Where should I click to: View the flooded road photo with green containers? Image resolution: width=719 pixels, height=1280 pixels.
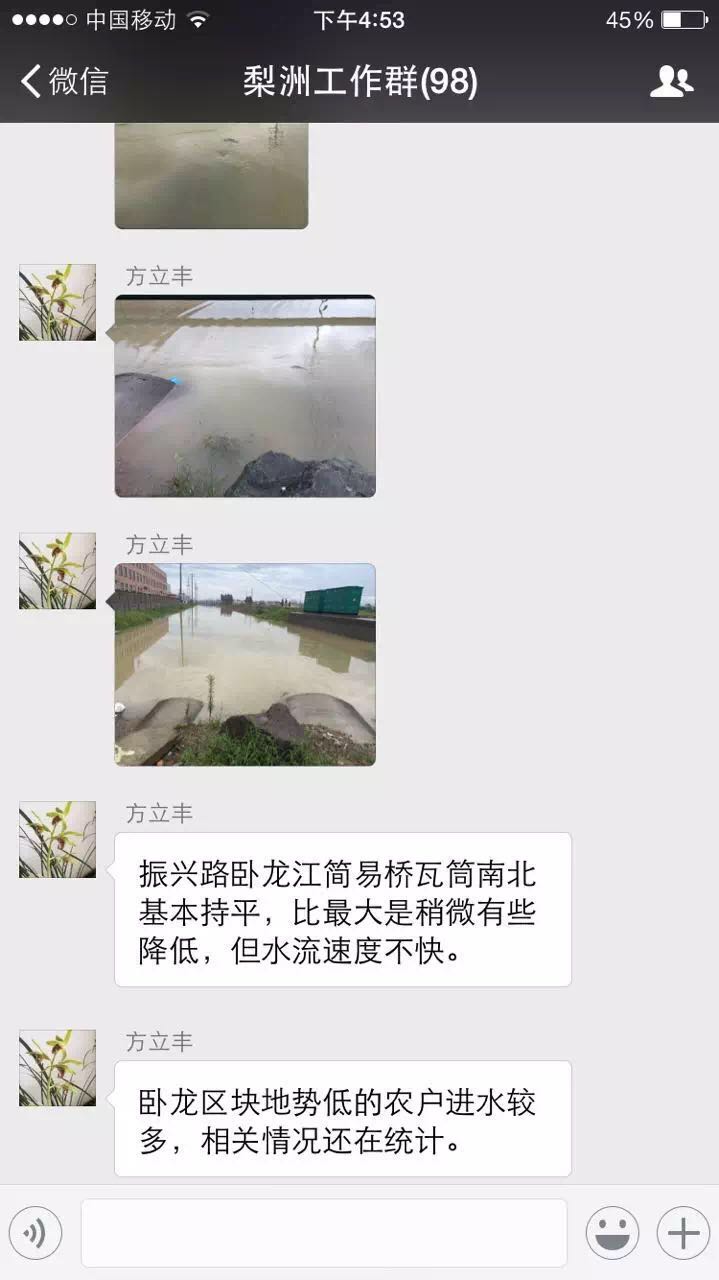[245, 664]
